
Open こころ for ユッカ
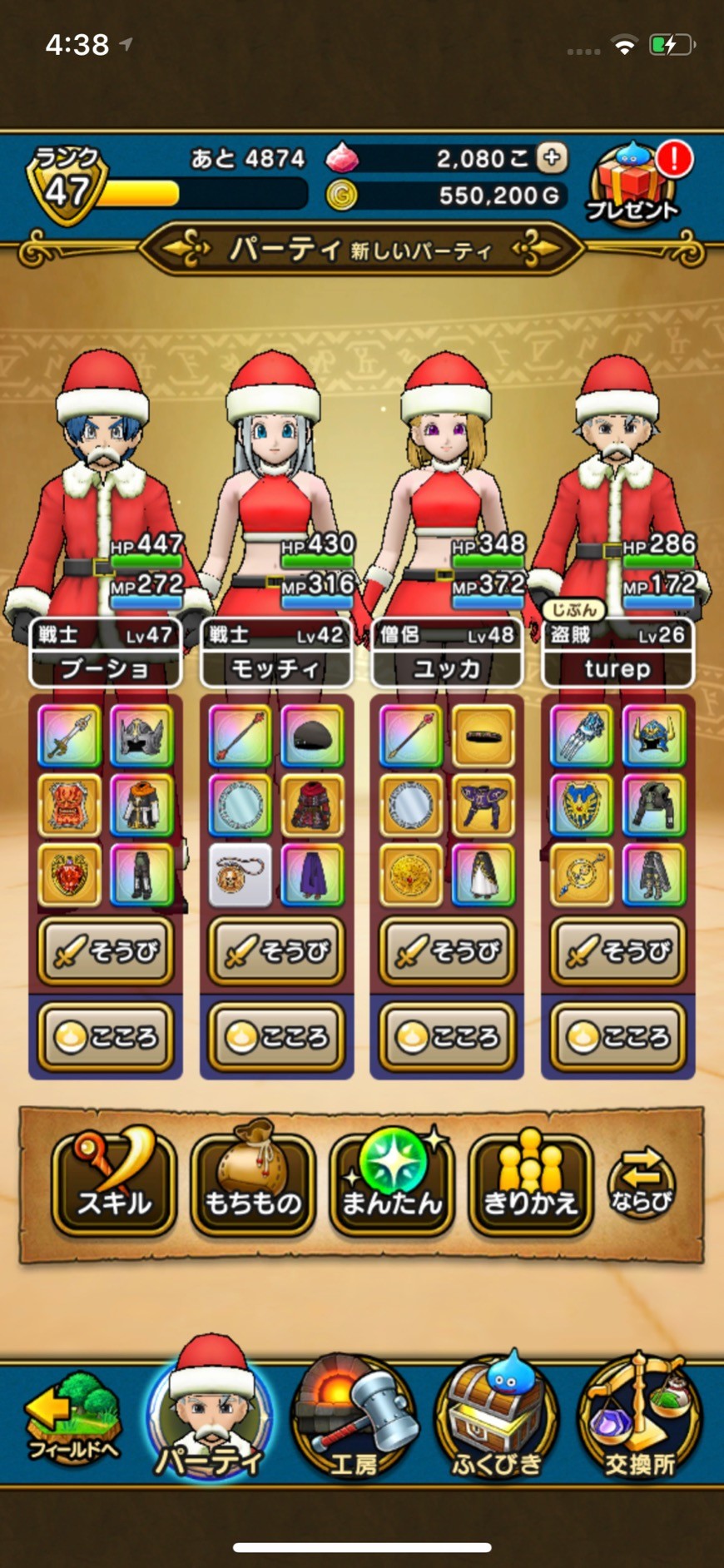[447, 1036]
